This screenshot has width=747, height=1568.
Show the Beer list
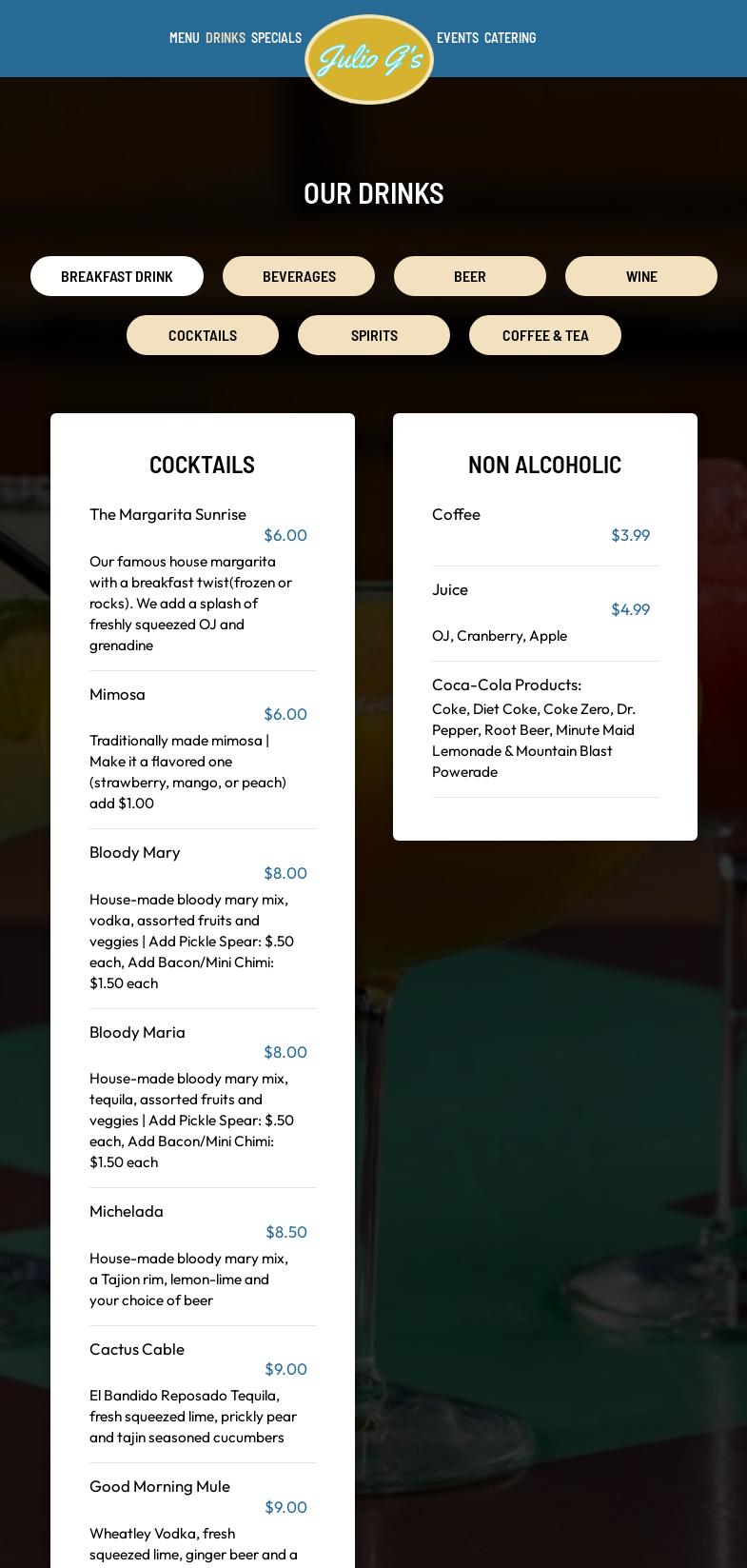click(x=470, y=276)
